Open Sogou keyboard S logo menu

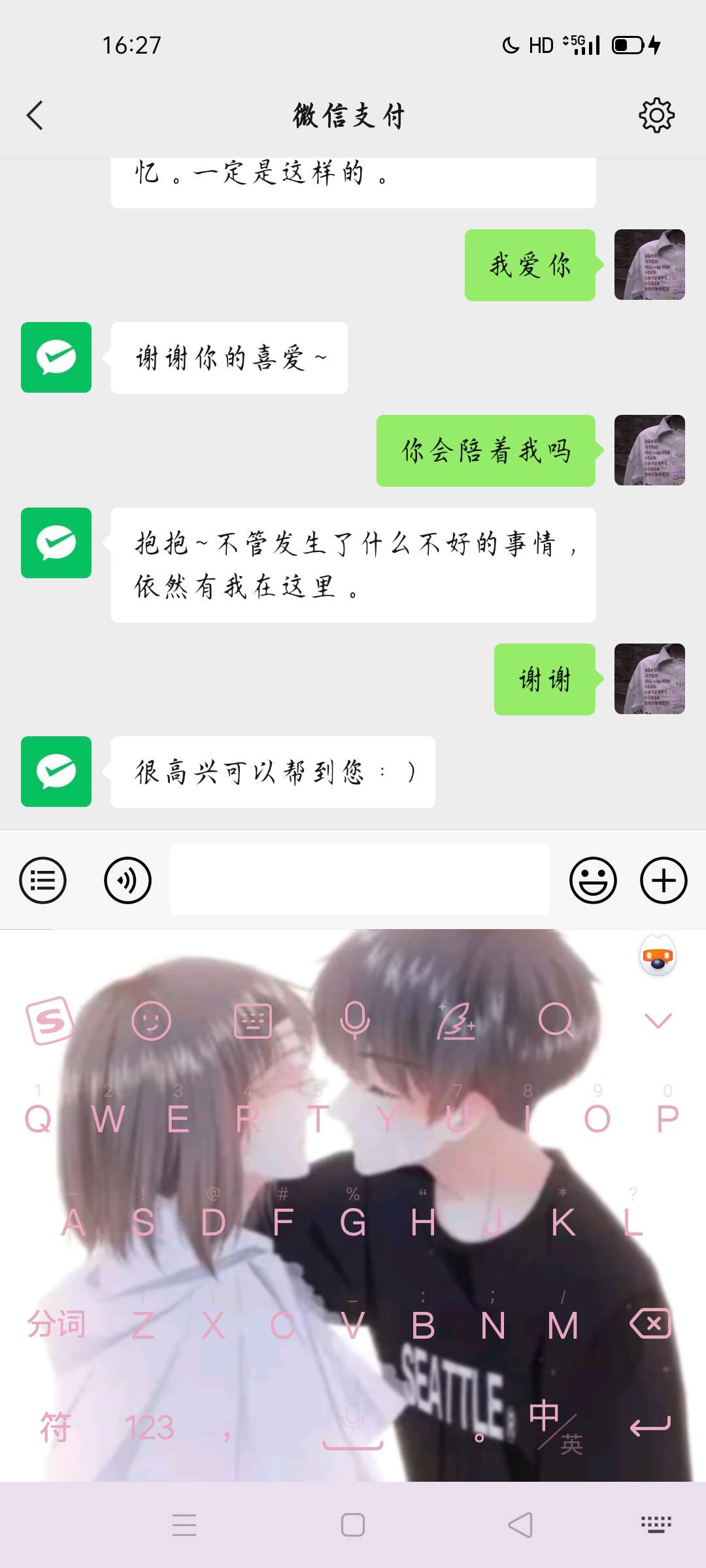[50, 1021]
